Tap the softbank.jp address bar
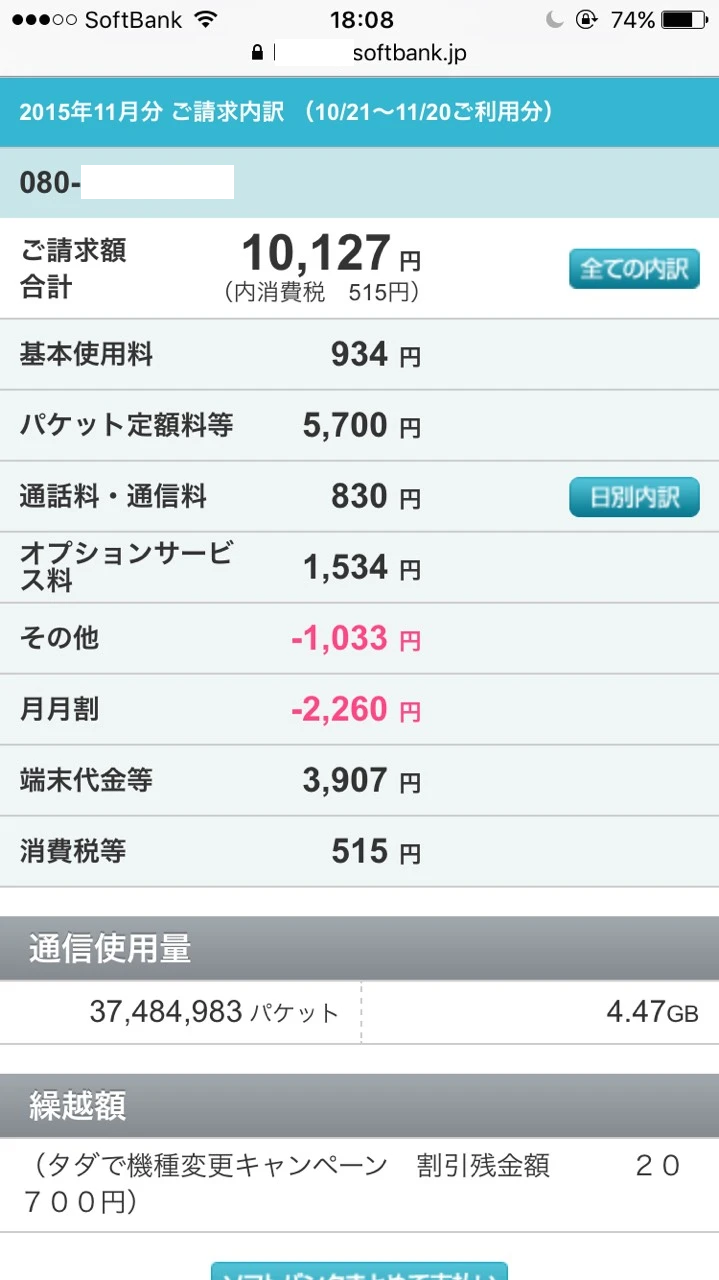Screen dimensions: 719x1280 tap(359, 53)
